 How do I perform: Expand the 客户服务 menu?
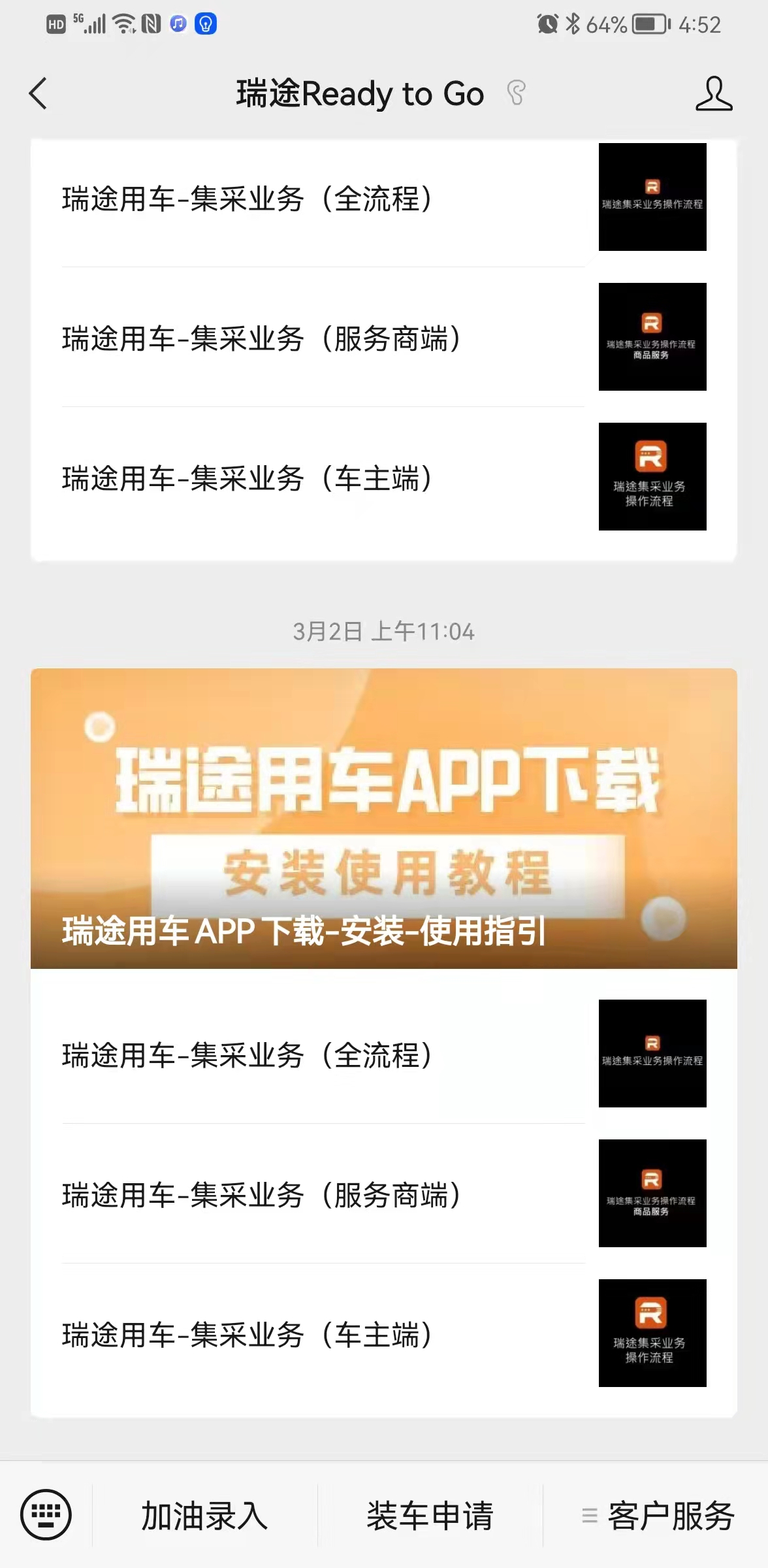[x=657, y=1516]
